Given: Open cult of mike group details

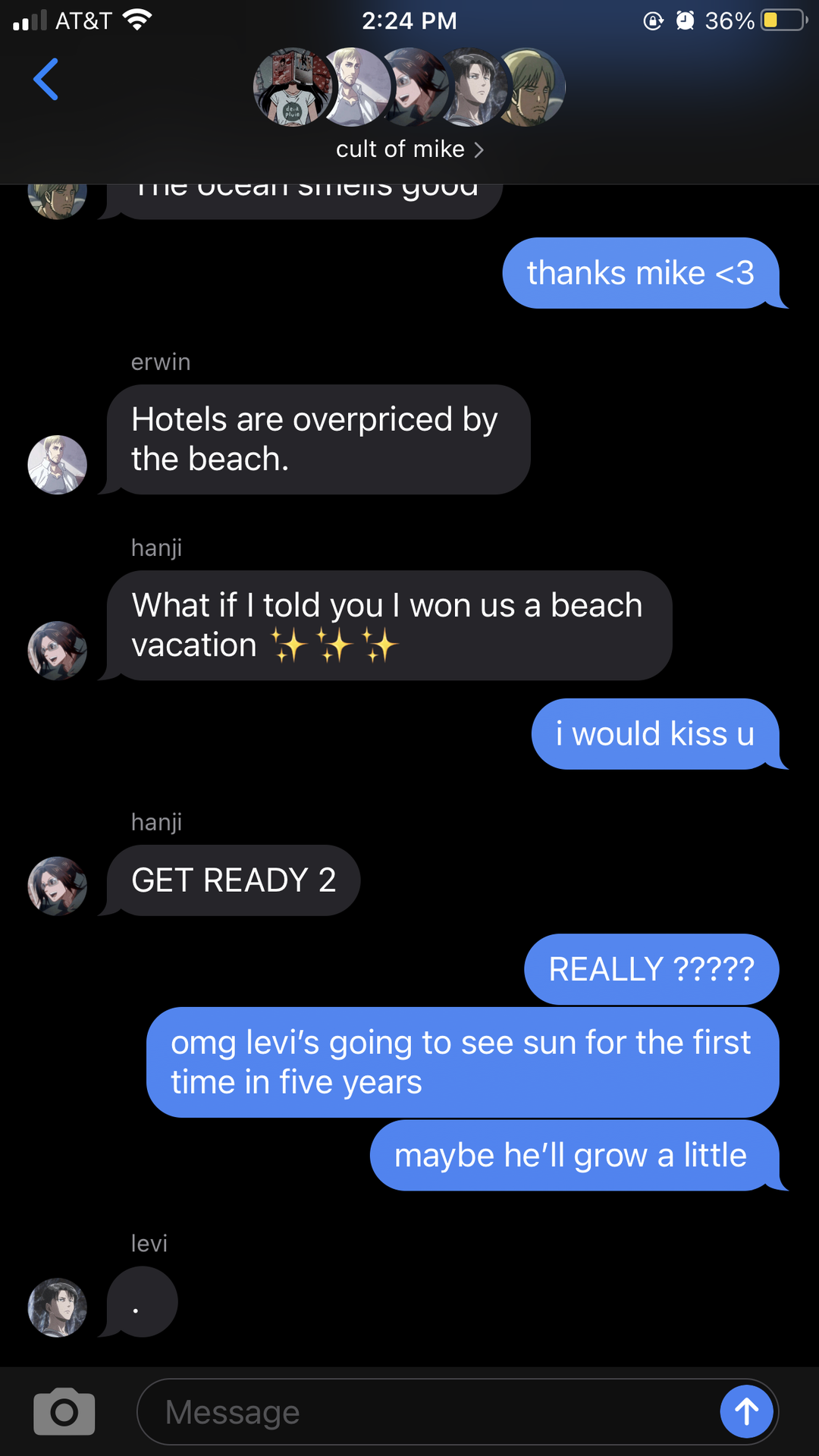Looking at the screenshot, I should (x=409, y=149).
